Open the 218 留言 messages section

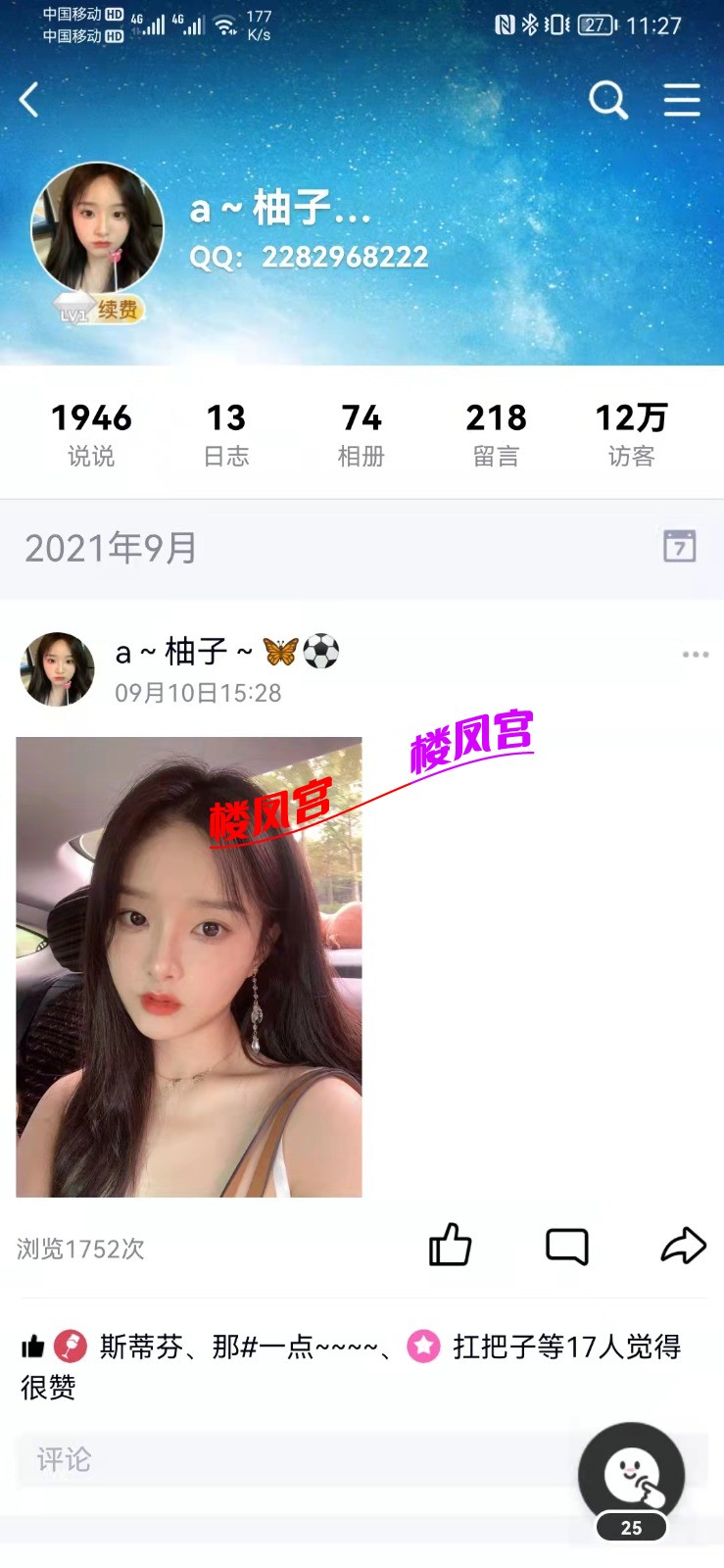(497, 433)
